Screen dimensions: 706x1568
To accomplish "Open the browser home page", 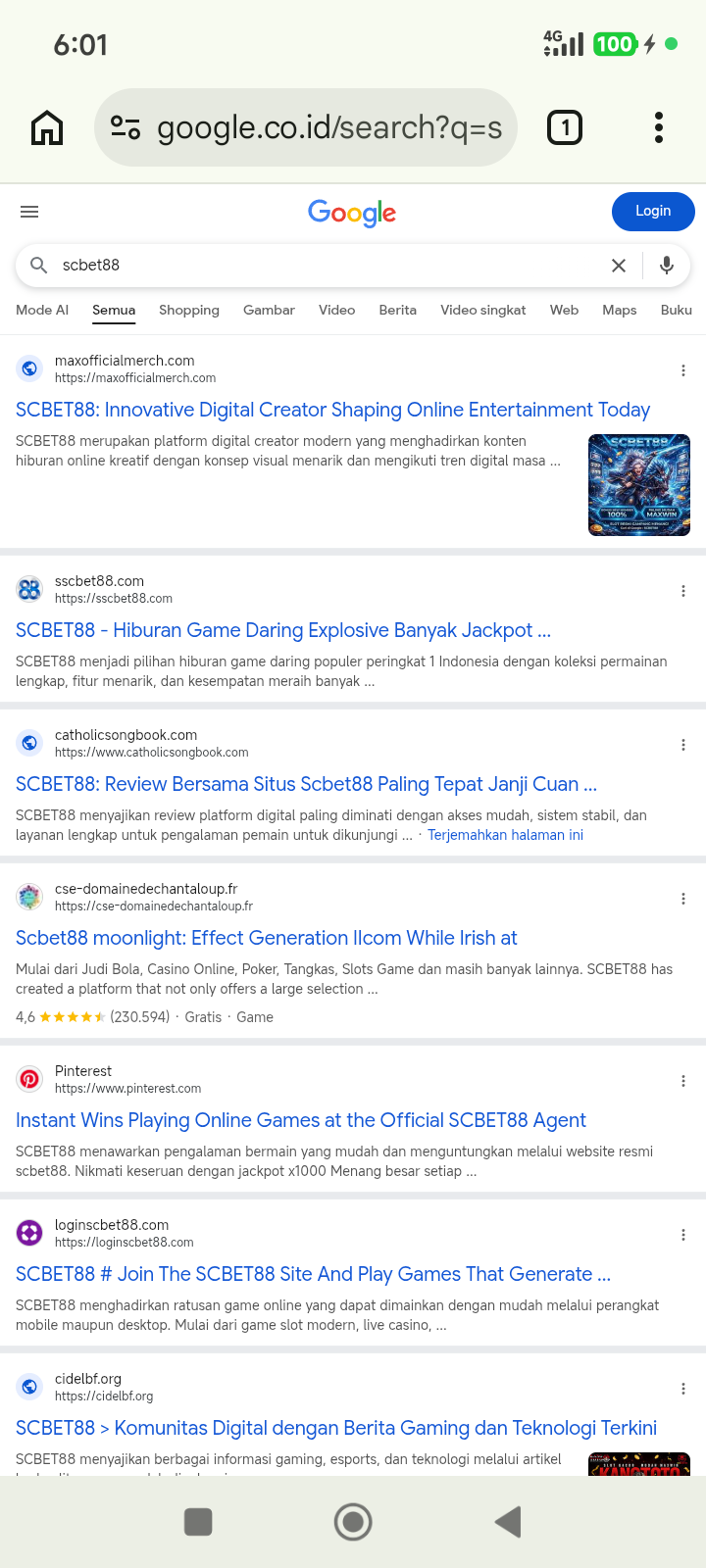I will click(47, 127).
